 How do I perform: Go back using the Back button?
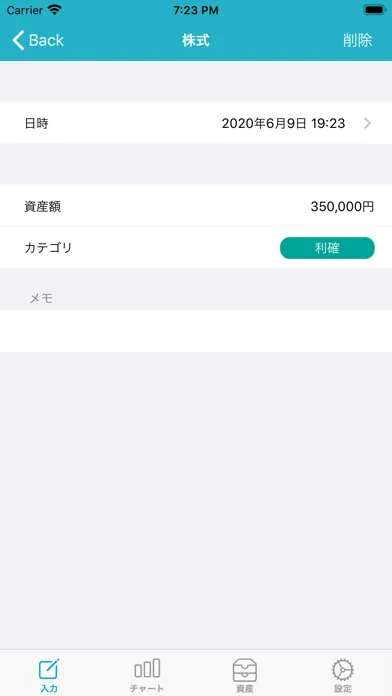(38, 40)
